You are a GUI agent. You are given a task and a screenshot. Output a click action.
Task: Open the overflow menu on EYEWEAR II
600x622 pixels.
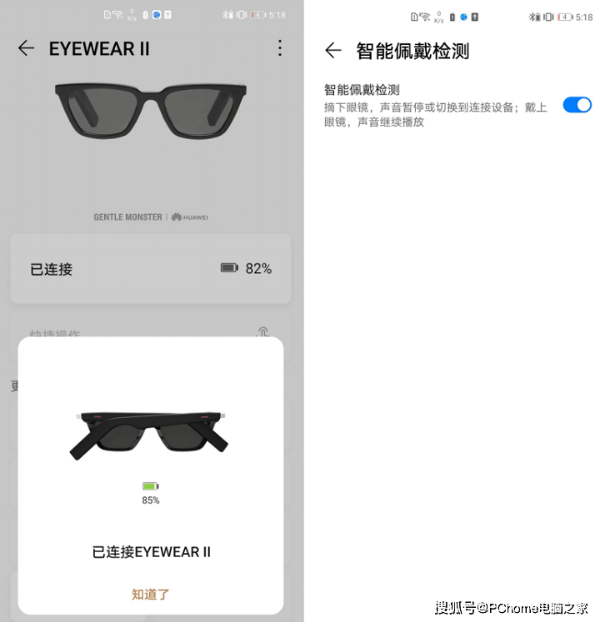(x=280, y=48)
